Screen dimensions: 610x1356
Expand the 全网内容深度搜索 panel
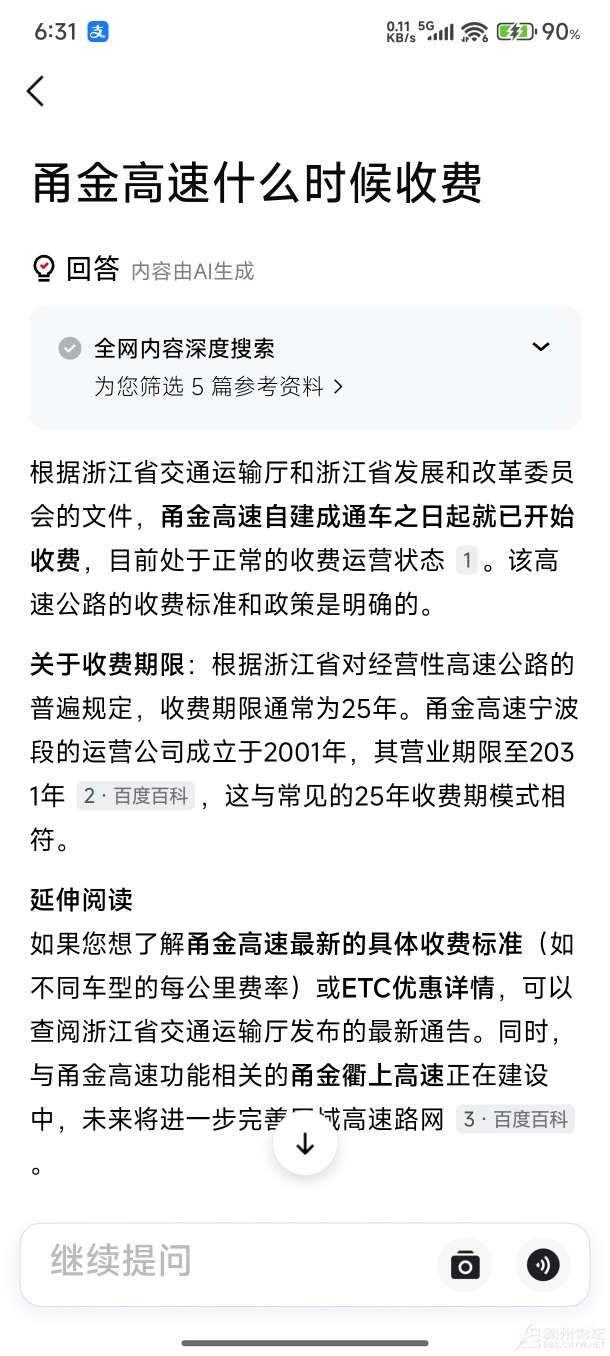pos(540,347)
